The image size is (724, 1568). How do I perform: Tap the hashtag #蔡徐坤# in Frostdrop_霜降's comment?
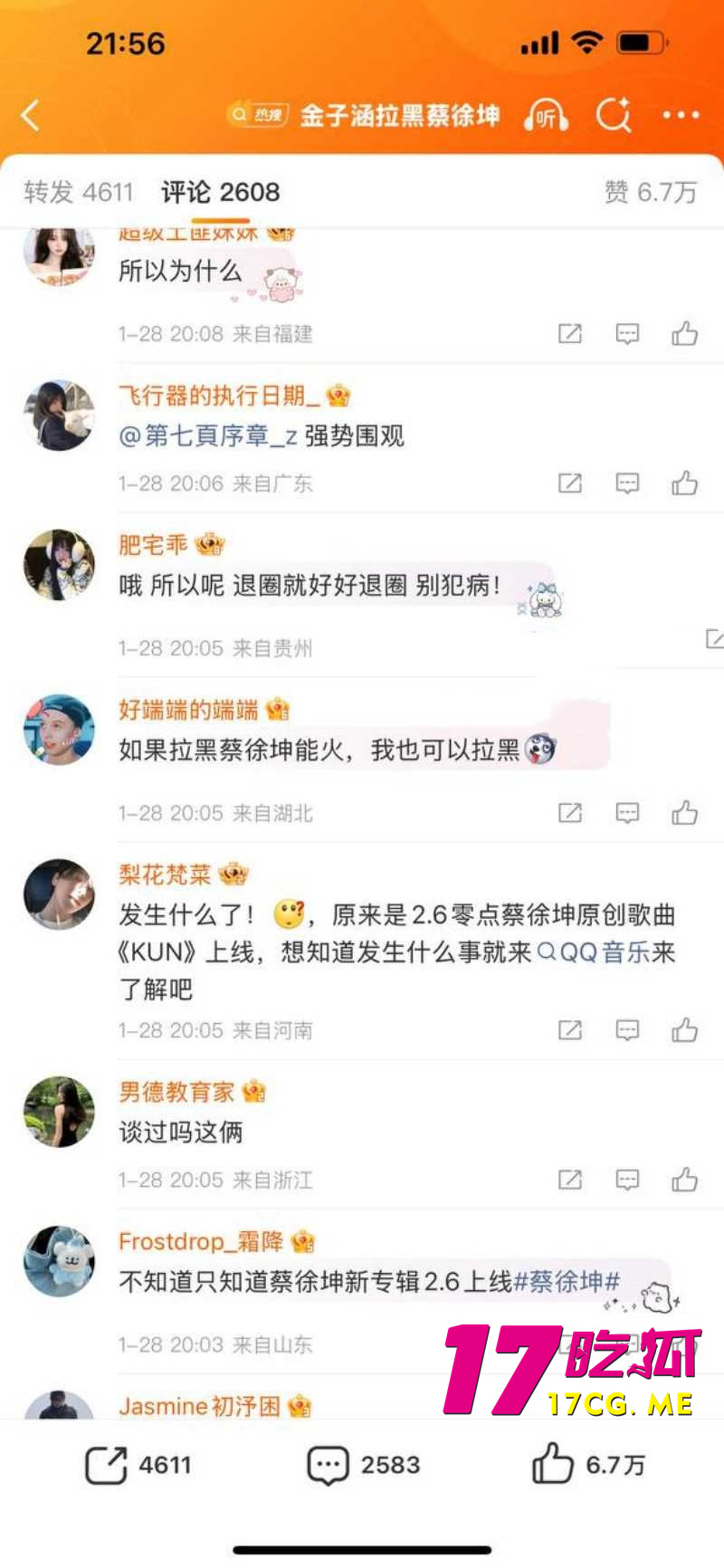coord(572,1284)
